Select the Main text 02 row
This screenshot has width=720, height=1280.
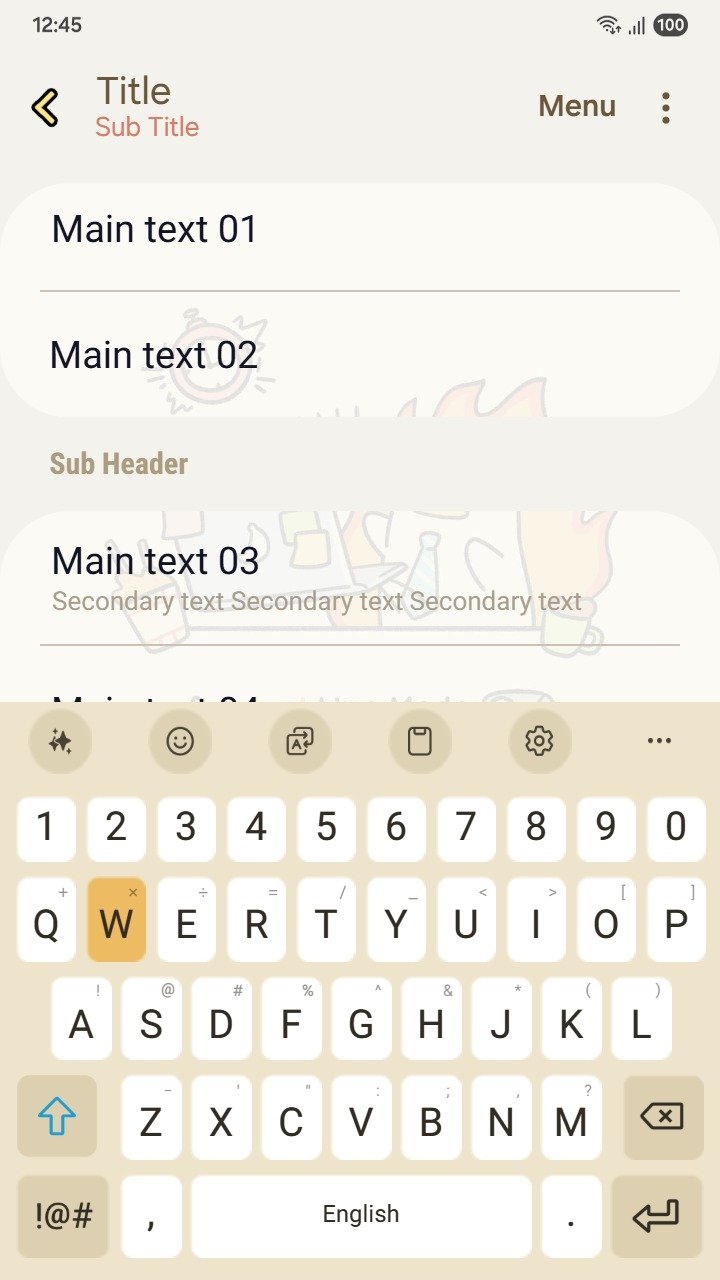pos(360,356)
